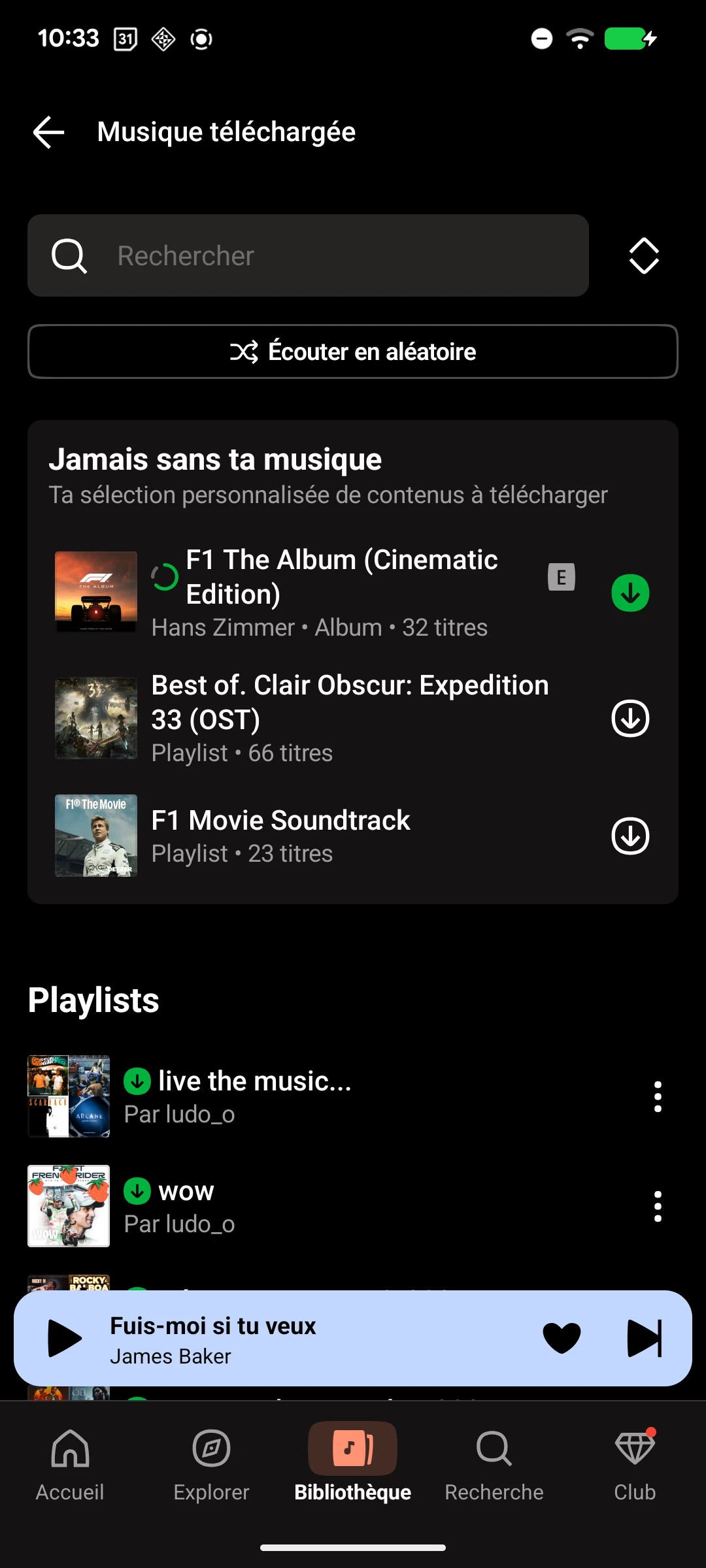The width and height of the screenshot is (706, 1568).
Task: Start Écouter en aléatoire shuffle
Action: [353, 351]
